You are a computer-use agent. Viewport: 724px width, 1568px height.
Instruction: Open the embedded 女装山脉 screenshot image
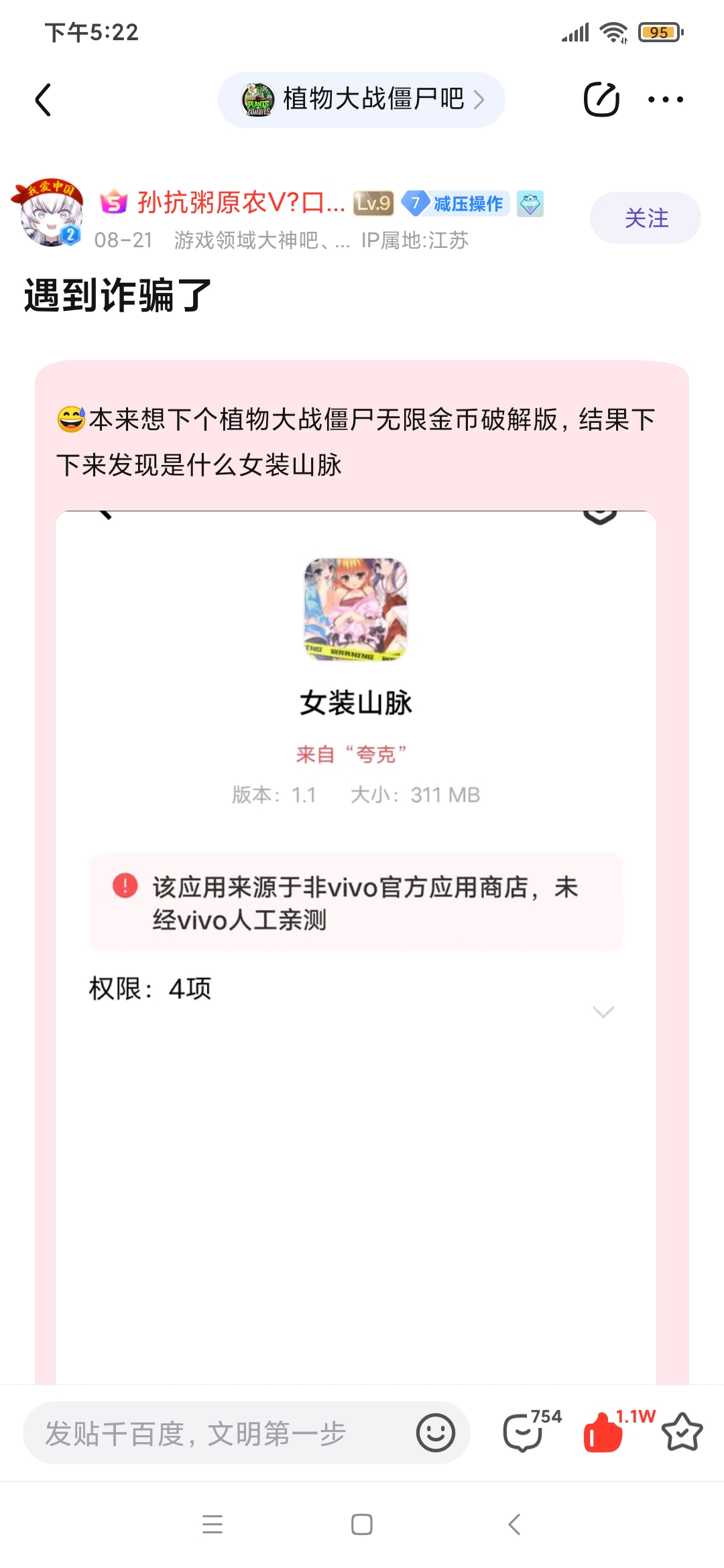pyautogui.click(x=355, y=938)
